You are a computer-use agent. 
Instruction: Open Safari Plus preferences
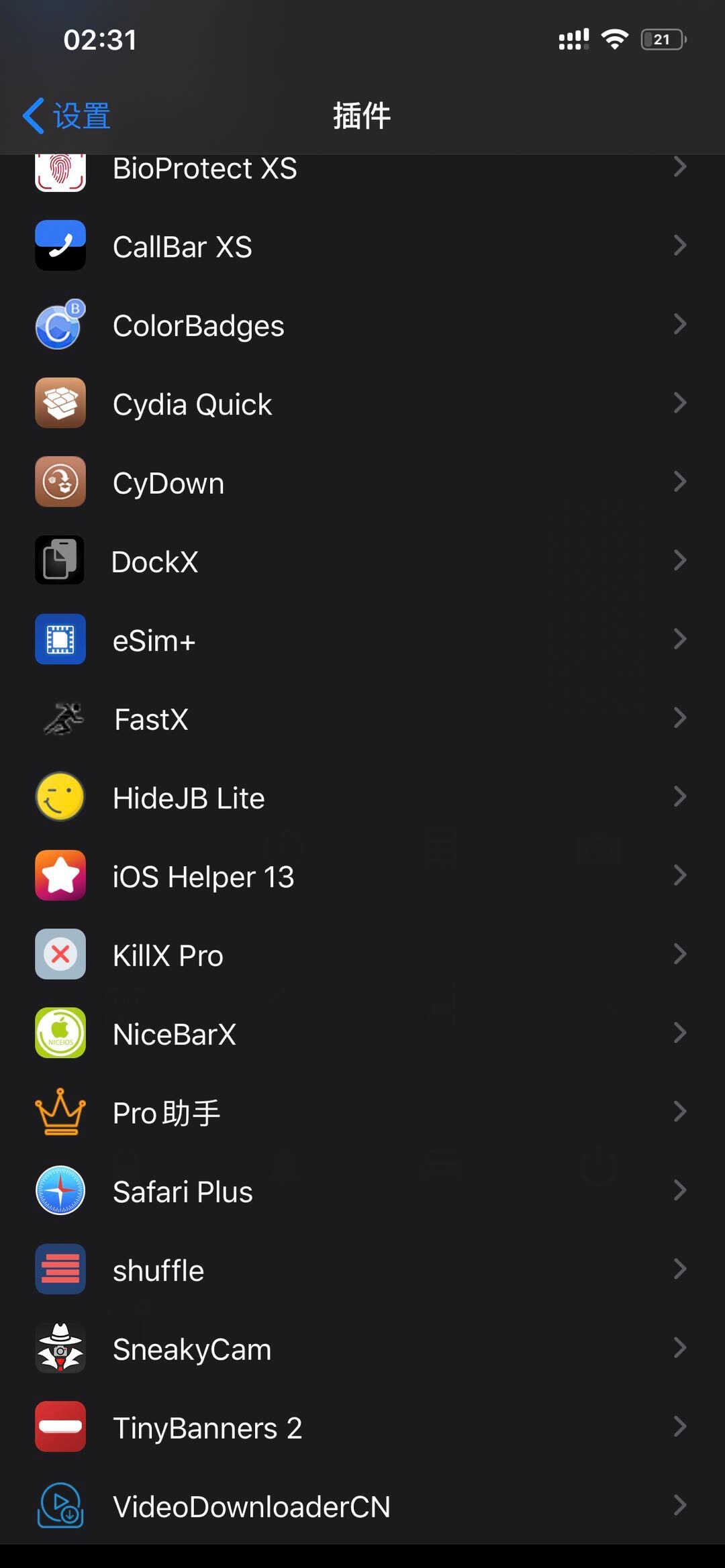[x=362, y=1191]
